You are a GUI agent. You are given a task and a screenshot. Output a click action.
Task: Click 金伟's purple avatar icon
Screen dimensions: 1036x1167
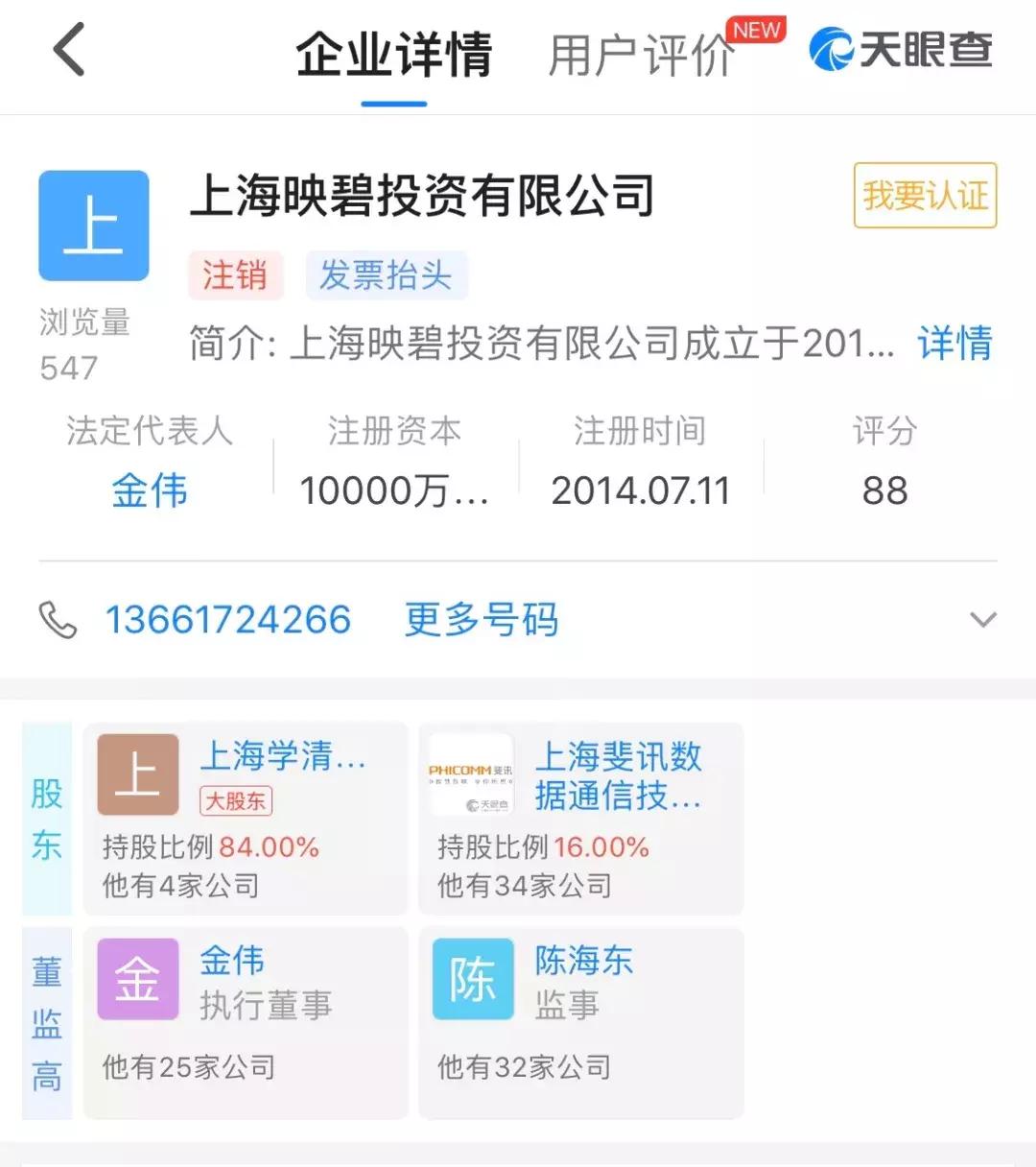(140, 979)
